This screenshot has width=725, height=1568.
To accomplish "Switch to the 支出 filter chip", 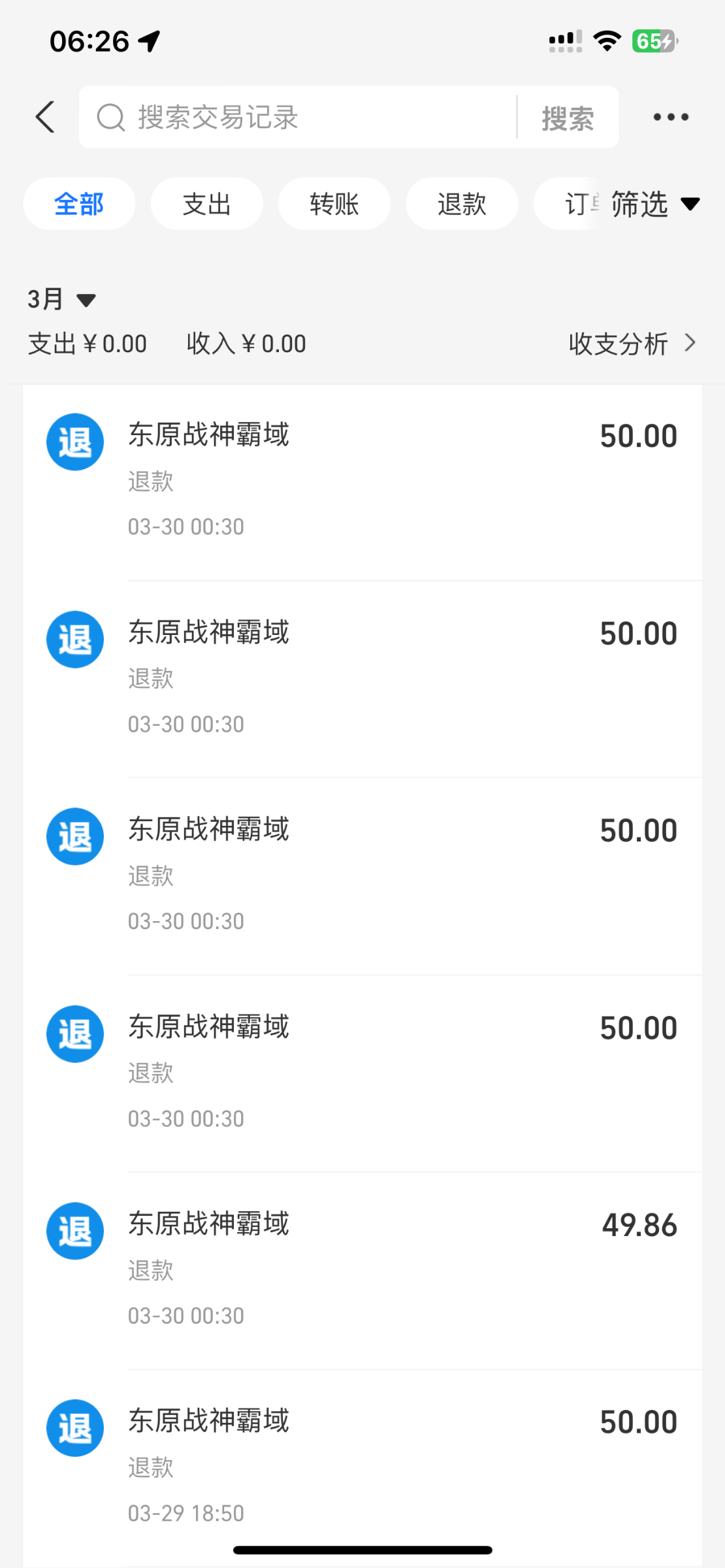I will [x=206, y=204].
